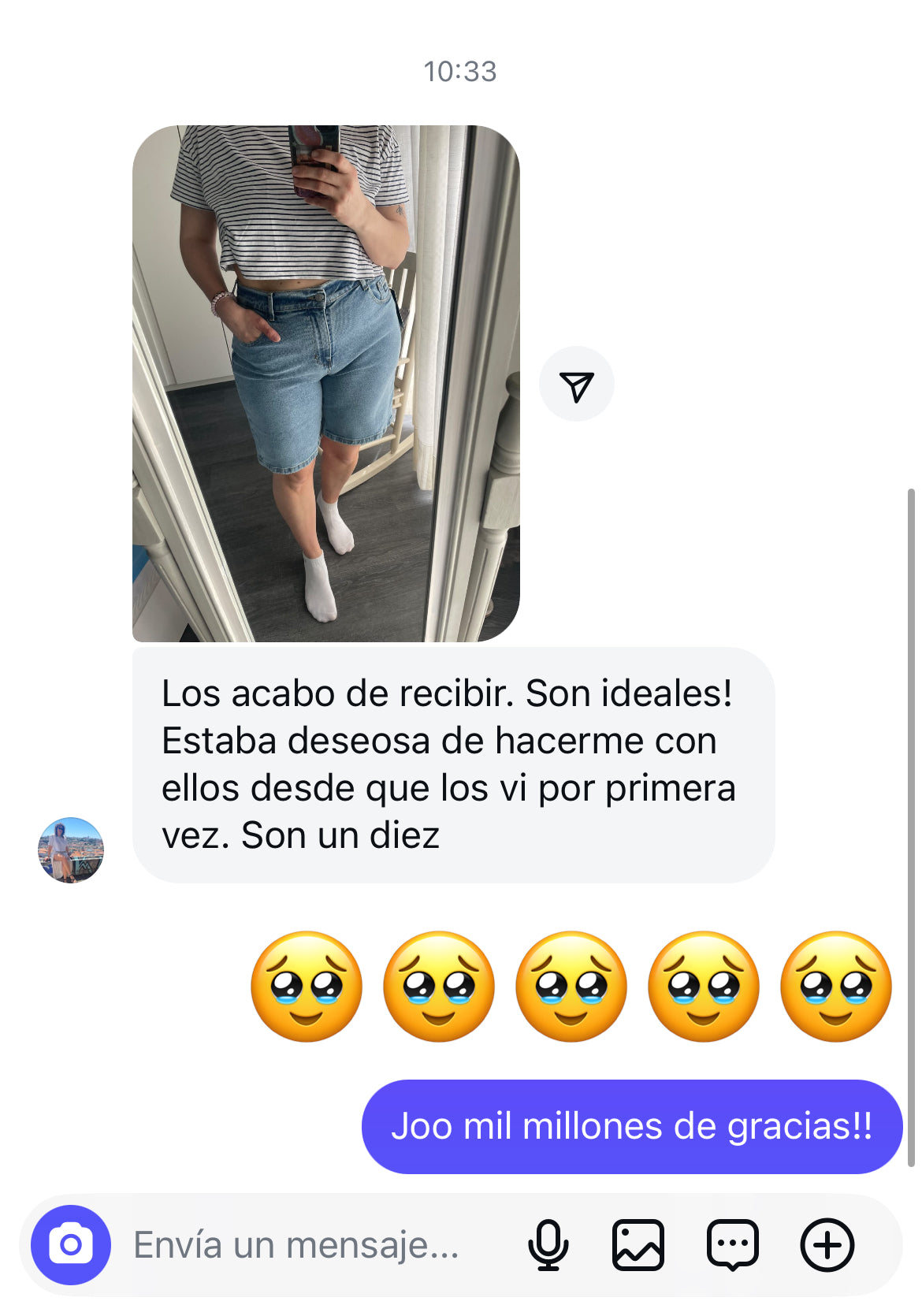Tap the plus icon for more options
Viewport: 922px width, 1316px height.
click(827, 1245)
